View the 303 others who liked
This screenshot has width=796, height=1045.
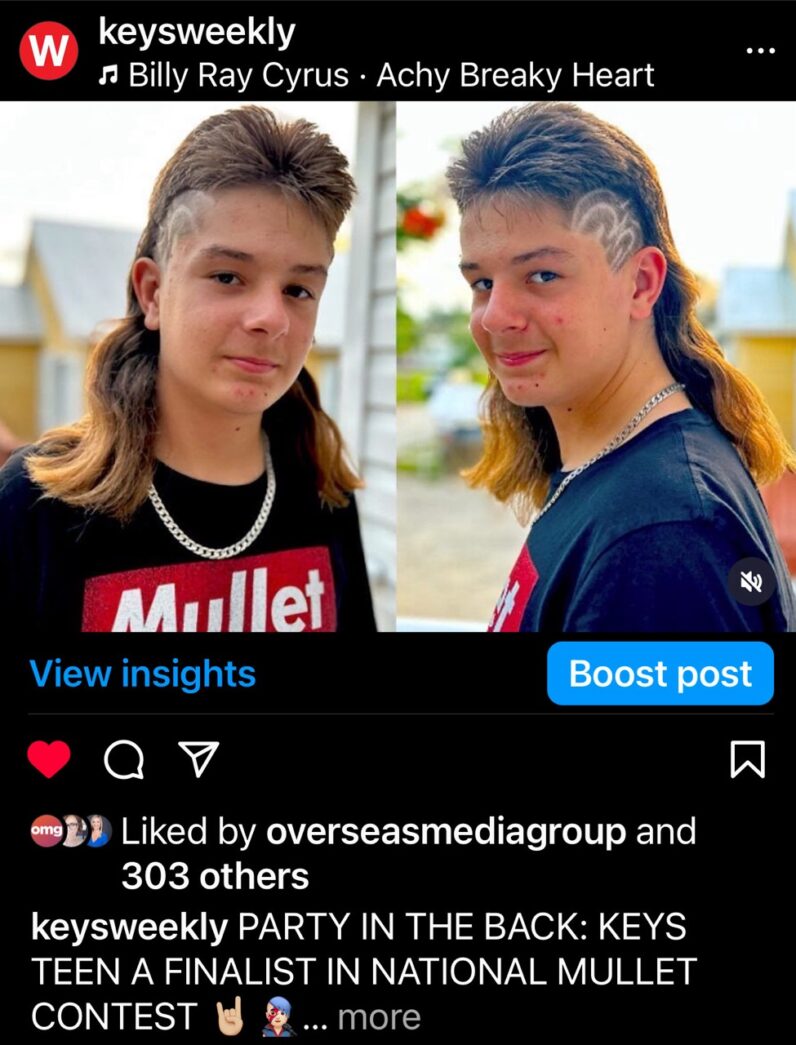(215, 877)
